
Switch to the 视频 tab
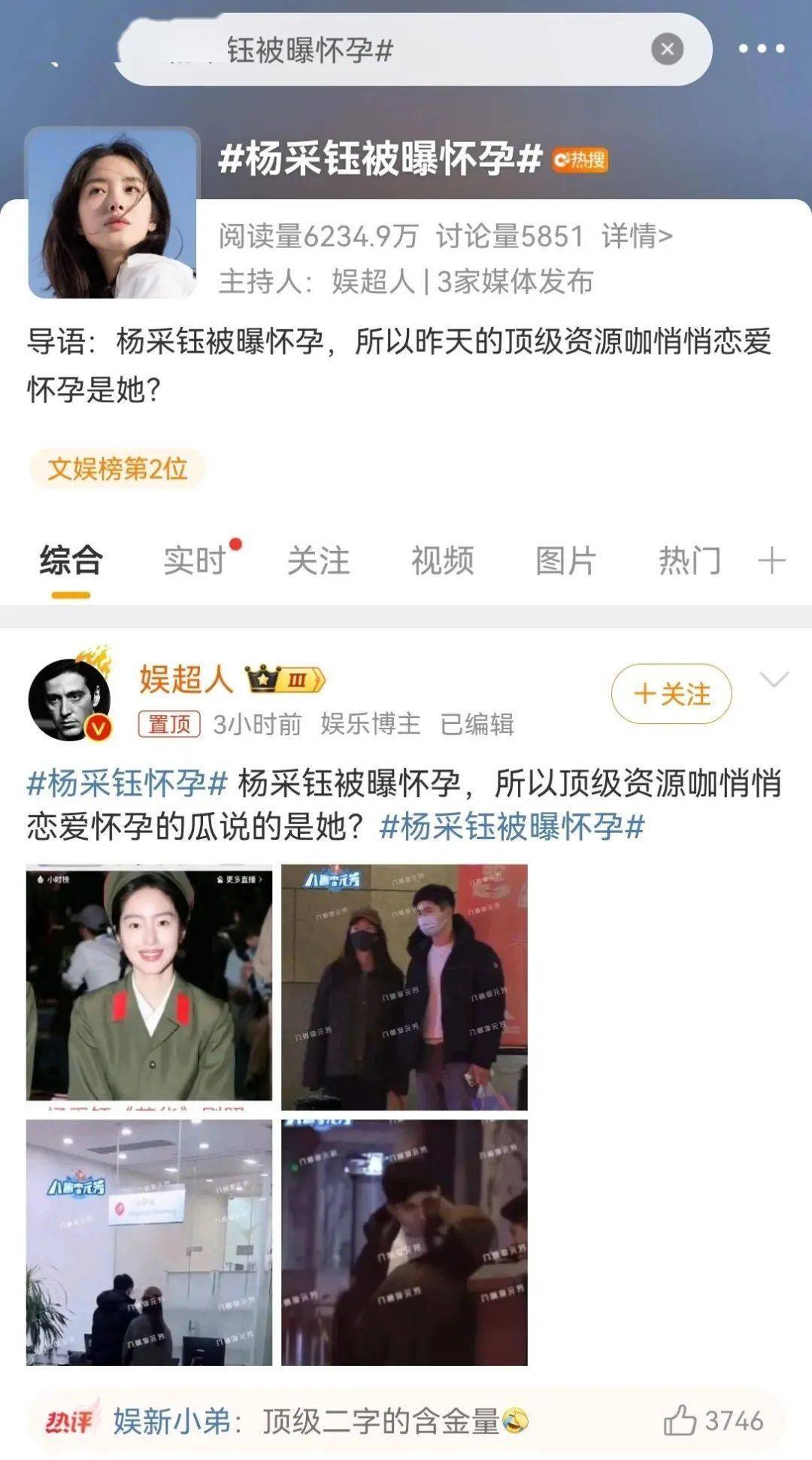tap(443, 561)
